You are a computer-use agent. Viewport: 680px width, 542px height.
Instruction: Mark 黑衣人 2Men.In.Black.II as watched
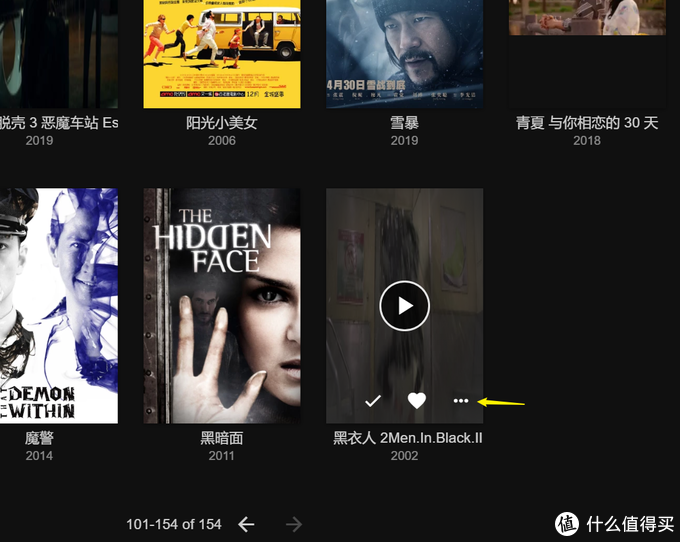[x=373, y=401]
